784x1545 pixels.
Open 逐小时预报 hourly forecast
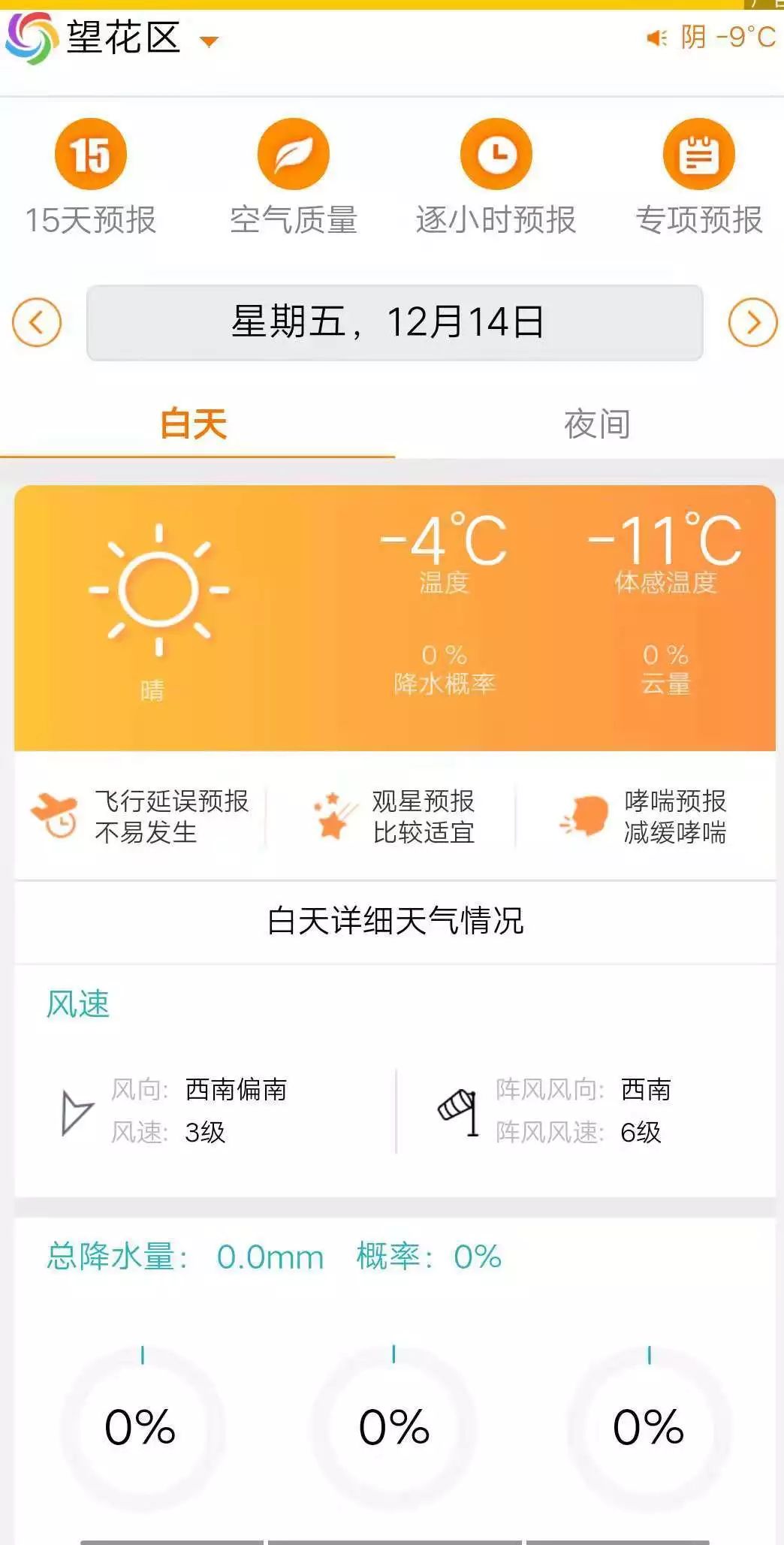pyautogui.click(x=496, y=177)
